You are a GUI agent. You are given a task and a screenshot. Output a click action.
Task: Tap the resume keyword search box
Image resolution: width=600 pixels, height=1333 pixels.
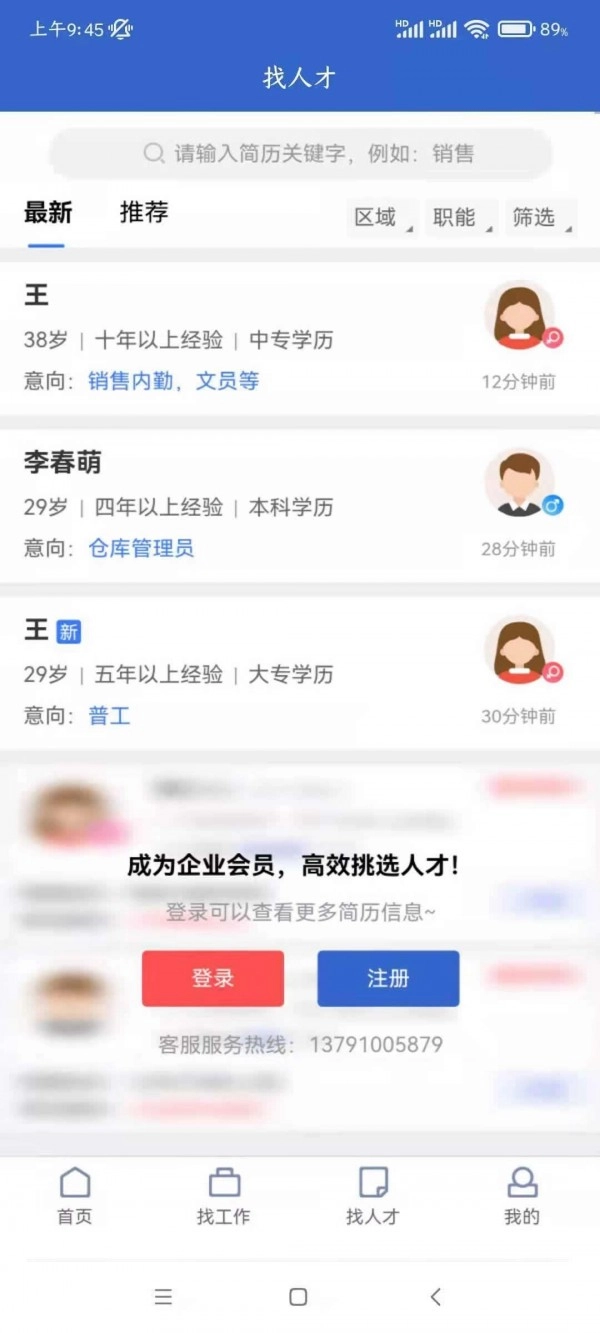[300, 154]
